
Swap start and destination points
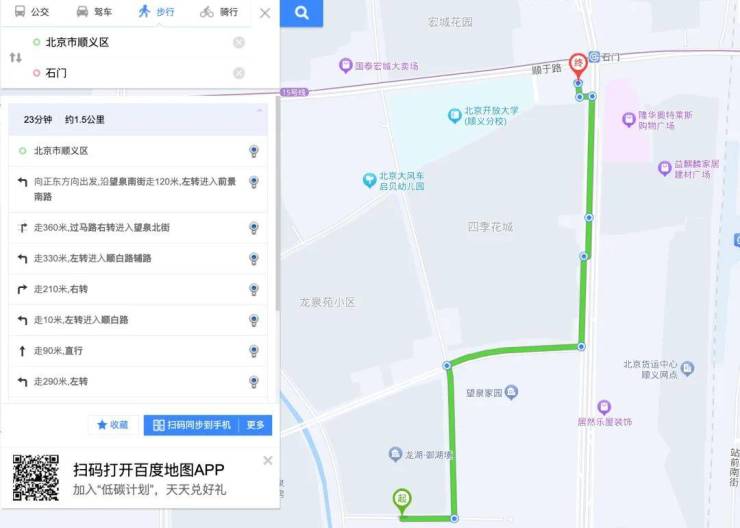15,58
